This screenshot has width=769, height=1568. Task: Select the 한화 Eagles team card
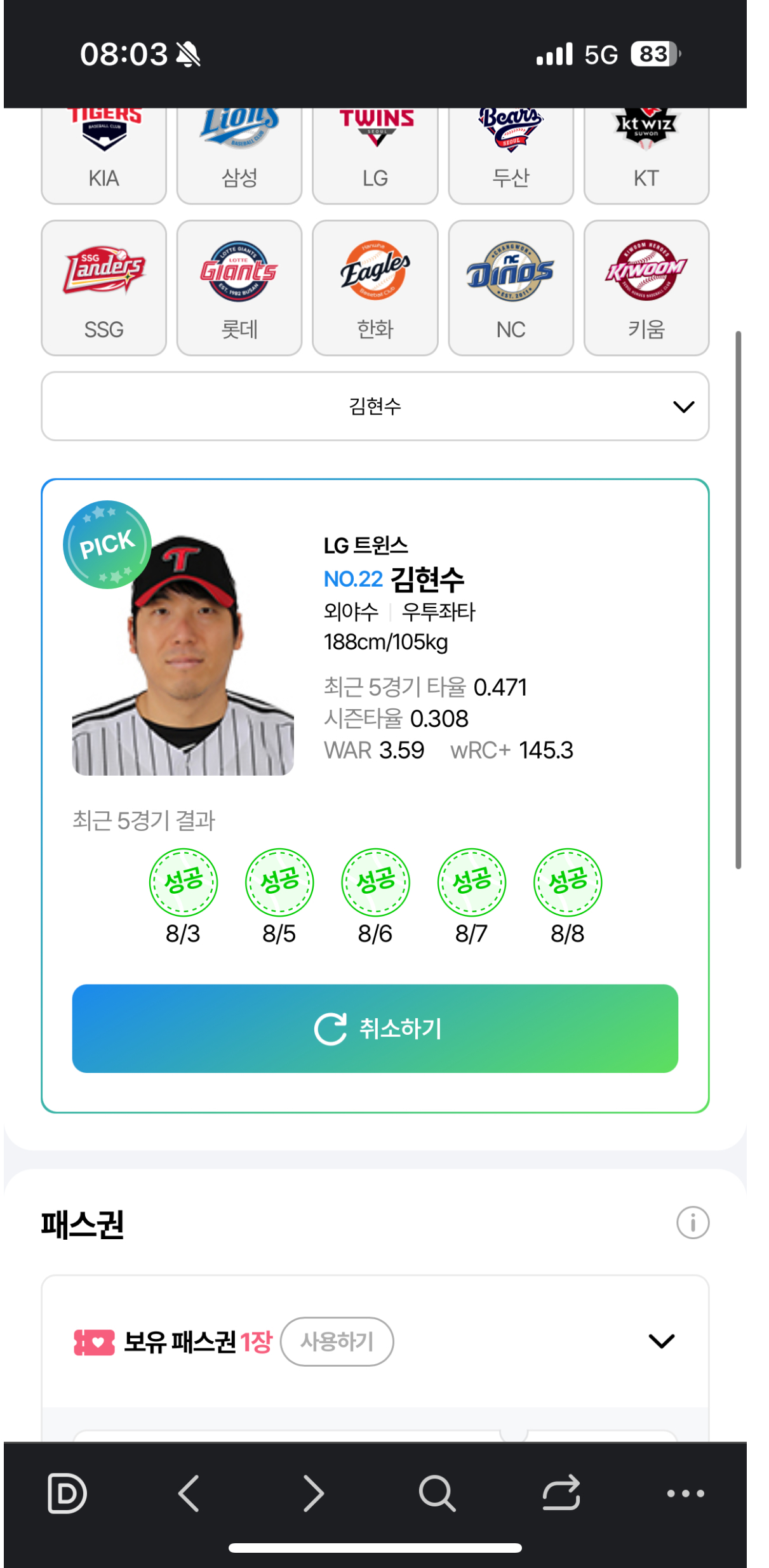375,288
